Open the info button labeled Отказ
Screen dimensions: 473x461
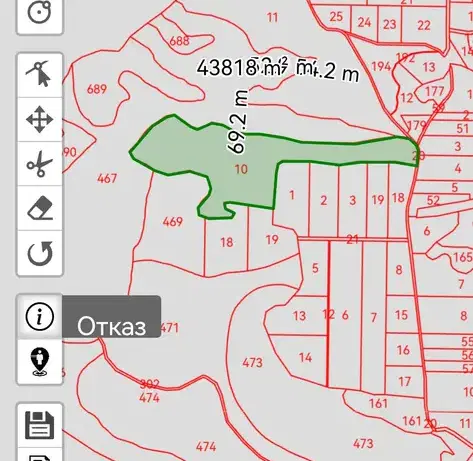click(x=39, y=316)
